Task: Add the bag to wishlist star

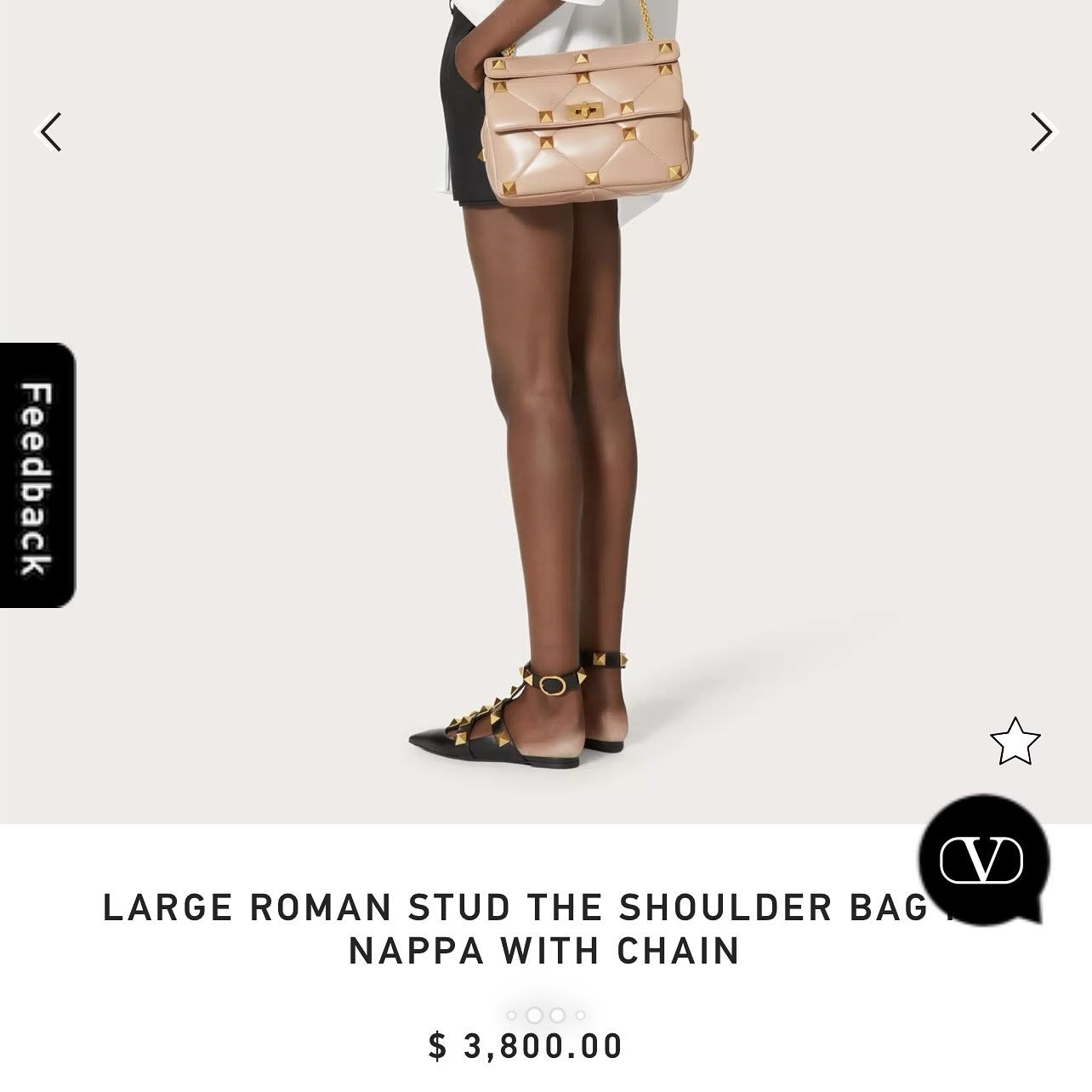Action: pos(1015,741)
